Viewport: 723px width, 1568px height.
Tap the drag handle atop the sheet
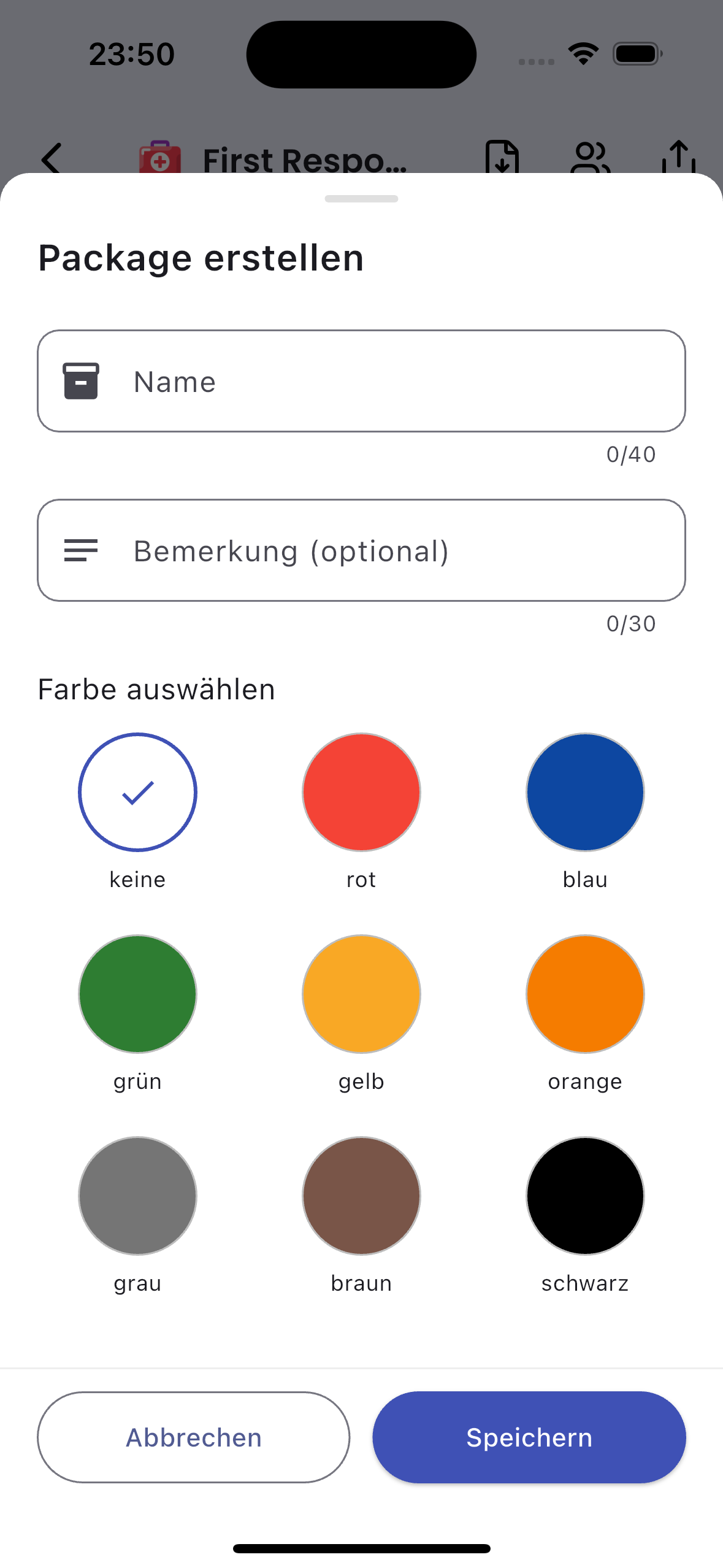(361, 198)
